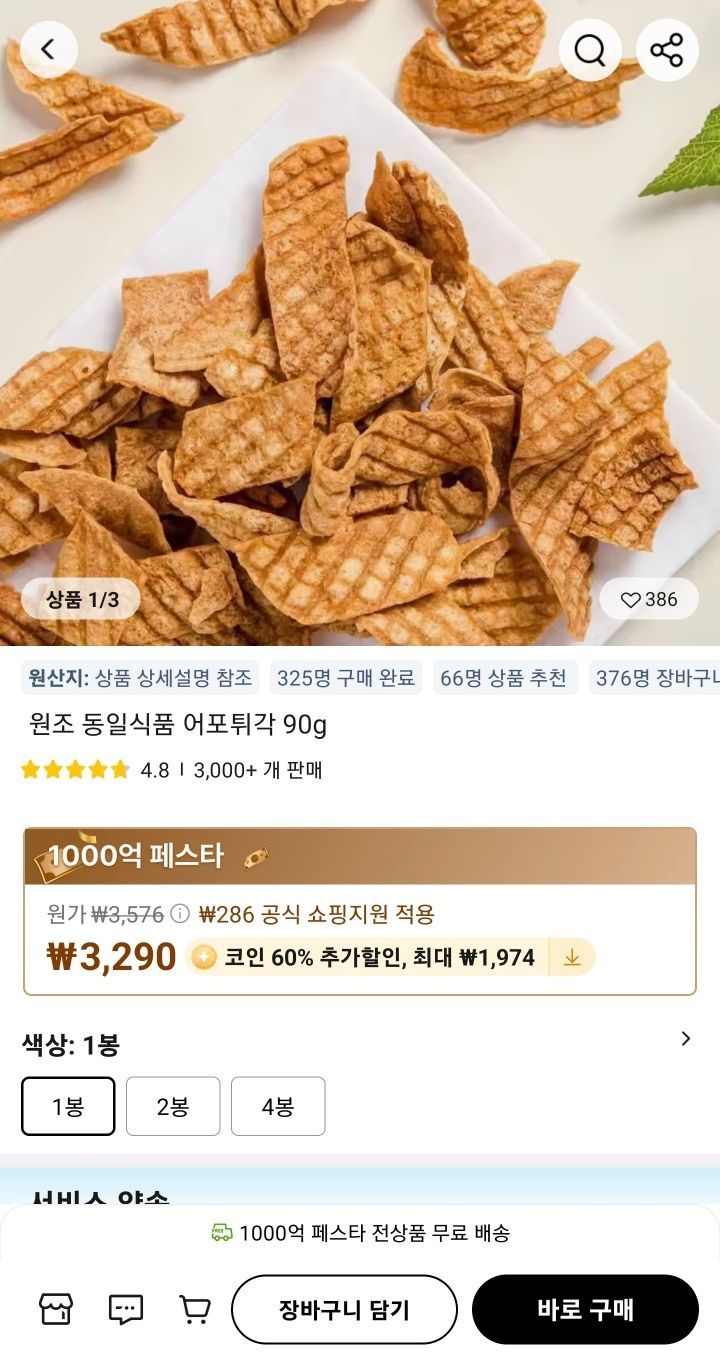Go back using the back arrow
Image resolution: width=720 pixels, height=1362 pixels.
[50, 49]
